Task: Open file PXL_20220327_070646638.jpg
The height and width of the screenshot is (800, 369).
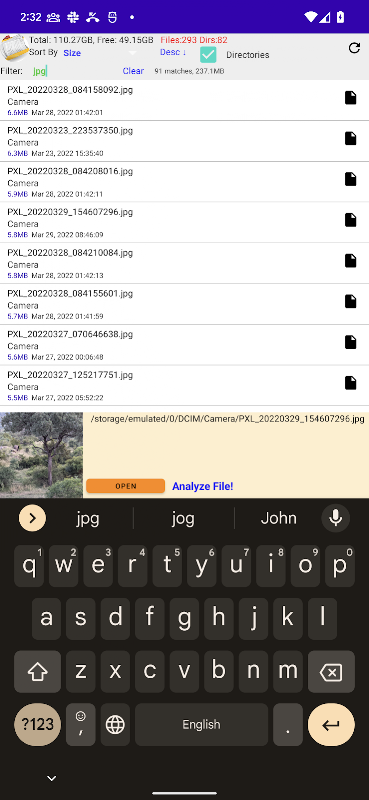Action: [x=184, y=345]
